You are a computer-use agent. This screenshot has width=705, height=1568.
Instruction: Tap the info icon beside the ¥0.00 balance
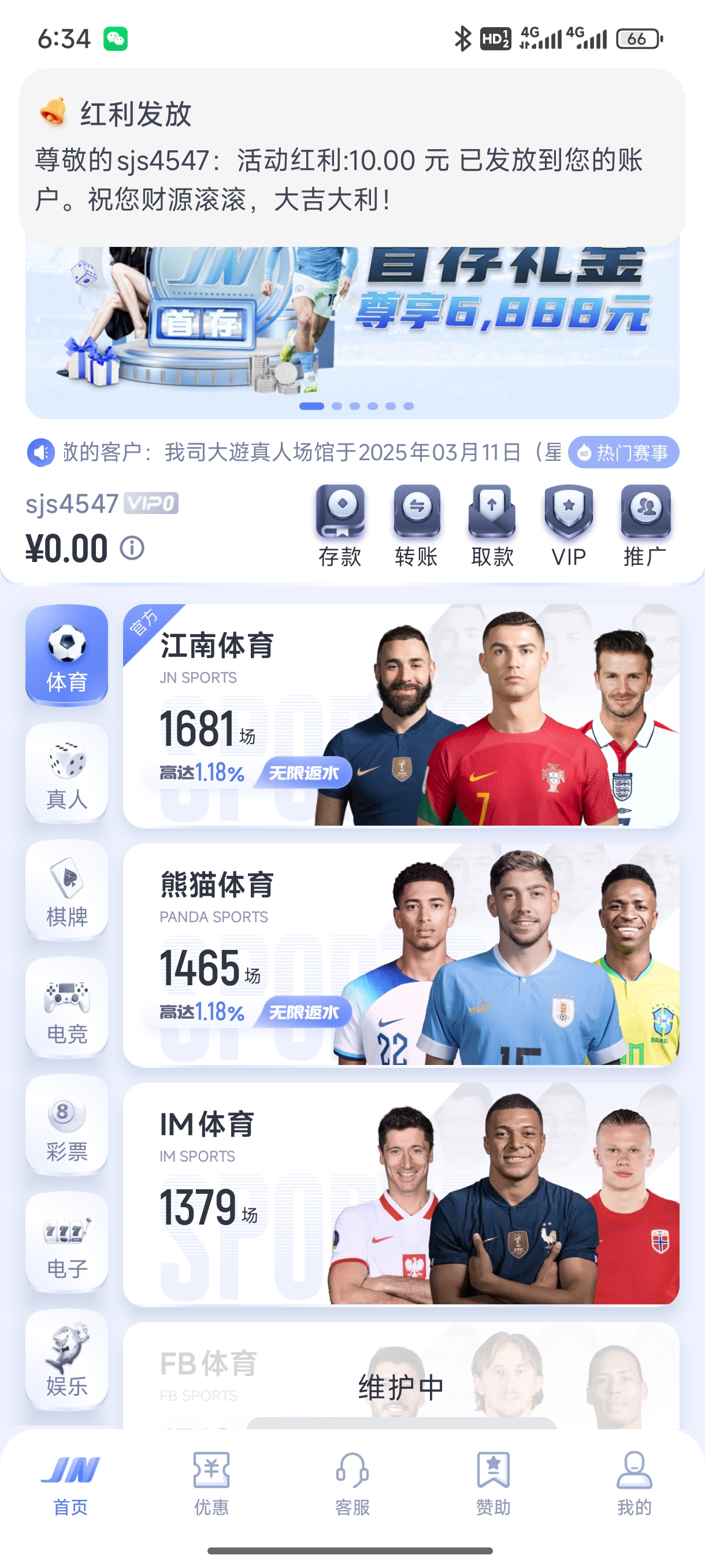132,549
